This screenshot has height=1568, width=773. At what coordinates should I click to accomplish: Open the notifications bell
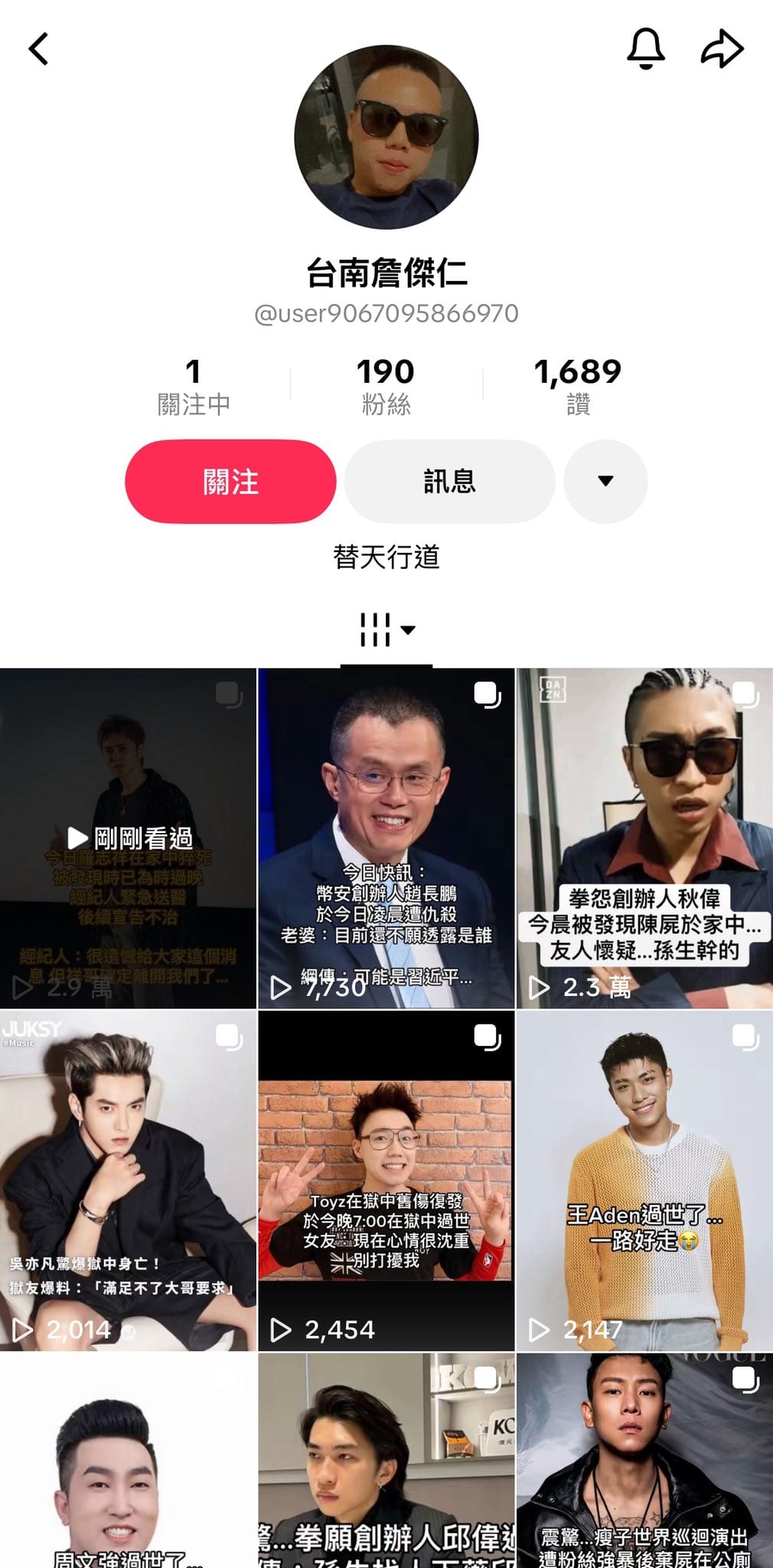pyautogui.click(x=645, y=49)
